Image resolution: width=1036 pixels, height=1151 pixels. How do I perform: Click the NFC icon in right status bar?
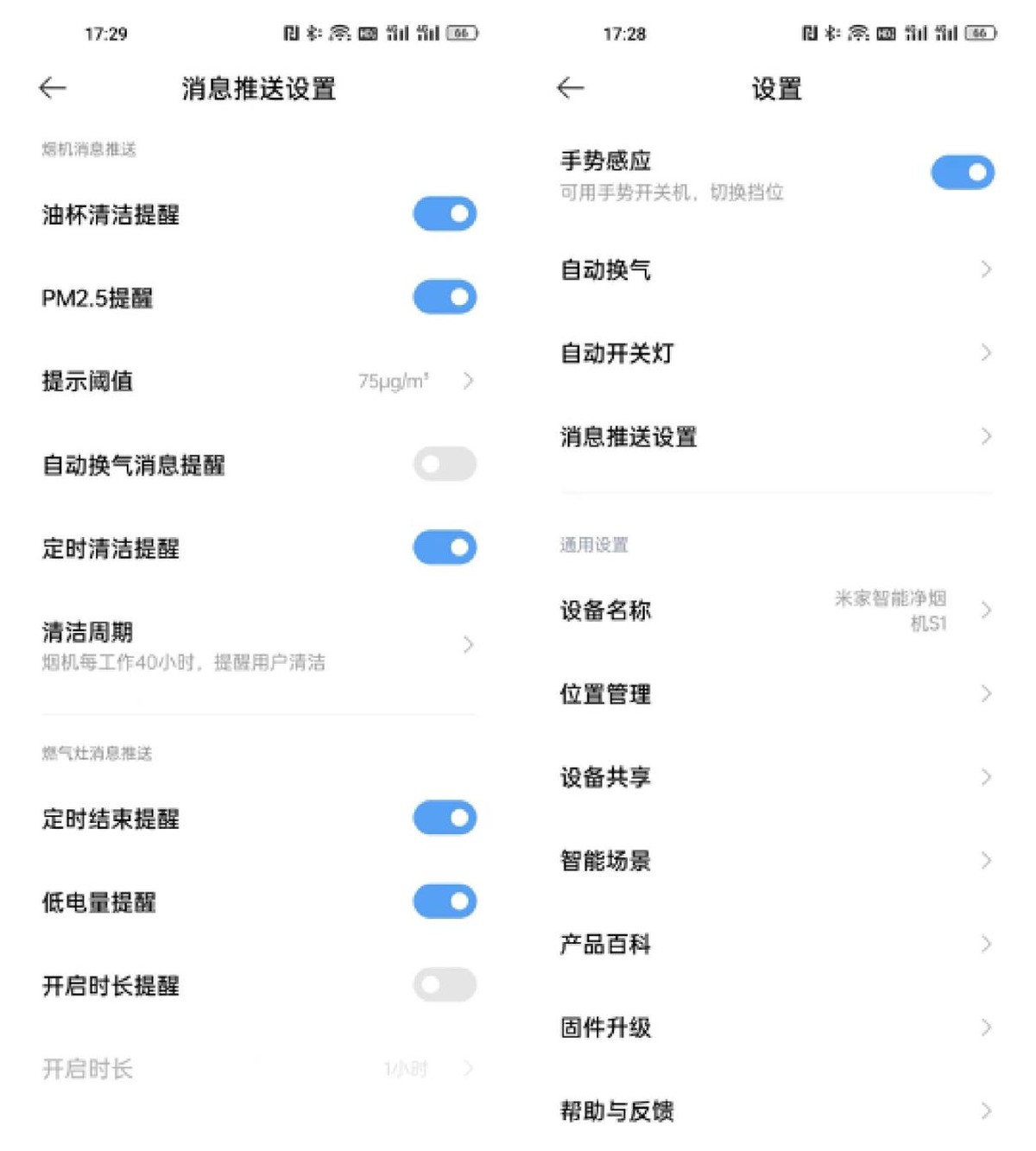point(810,35)
